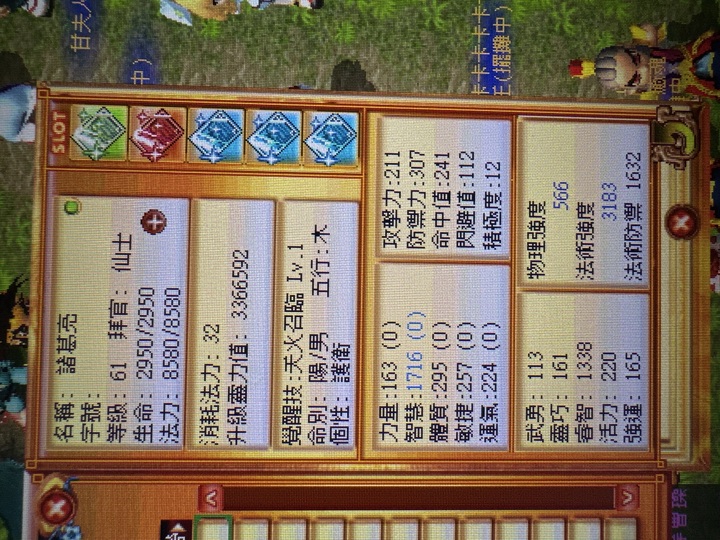Tap the up-pointing arrow of the item list
The width and height of the screenshot is (720, 540).
(x=212, y=495)
